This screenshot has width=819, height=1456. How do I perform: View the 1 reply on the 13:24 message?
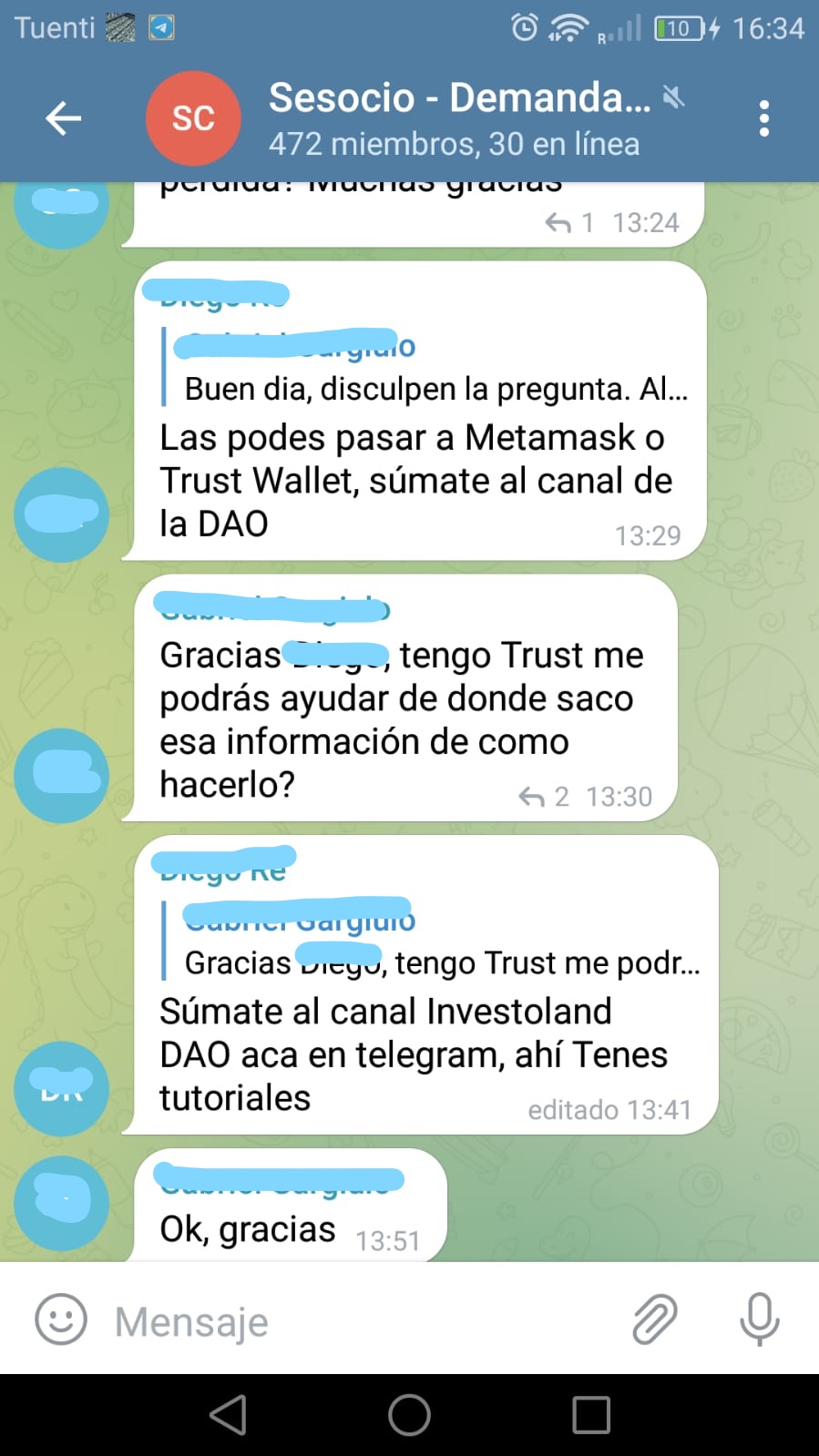click(x=570, y=222)
